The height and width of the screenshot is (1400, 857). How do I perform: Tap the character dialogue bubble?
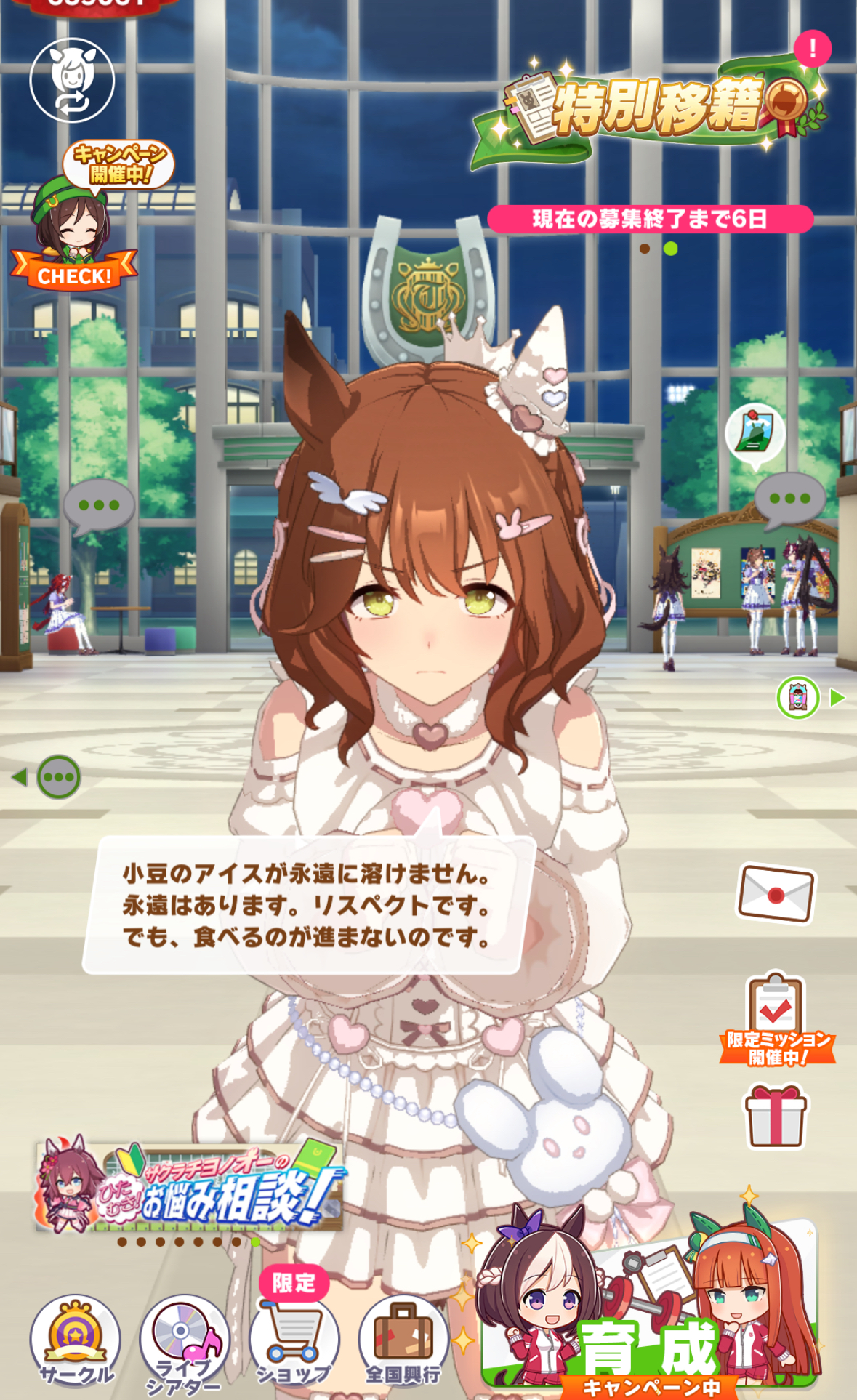coord(308,905)
